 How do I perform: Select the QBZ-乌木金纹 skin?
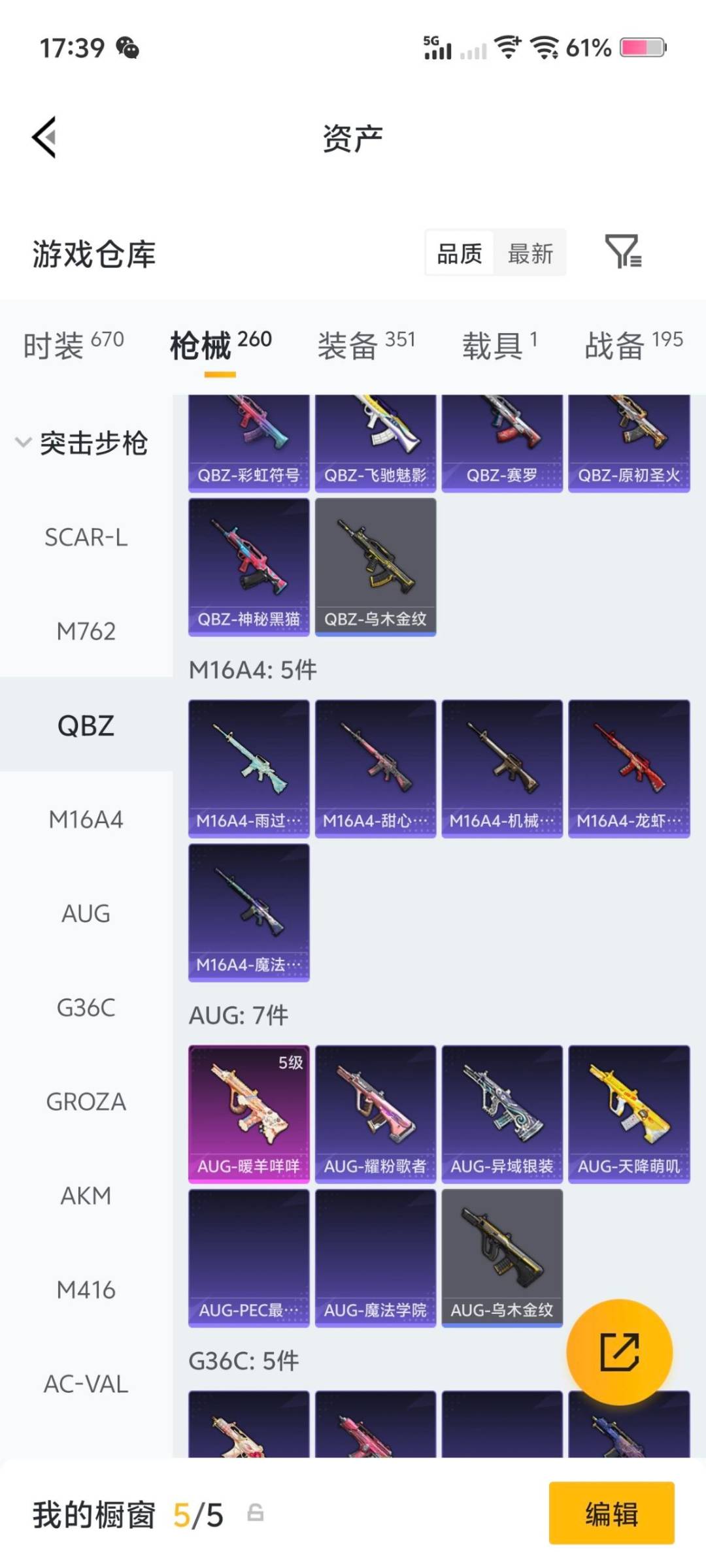pyautogui.click(x=376, y=565)
